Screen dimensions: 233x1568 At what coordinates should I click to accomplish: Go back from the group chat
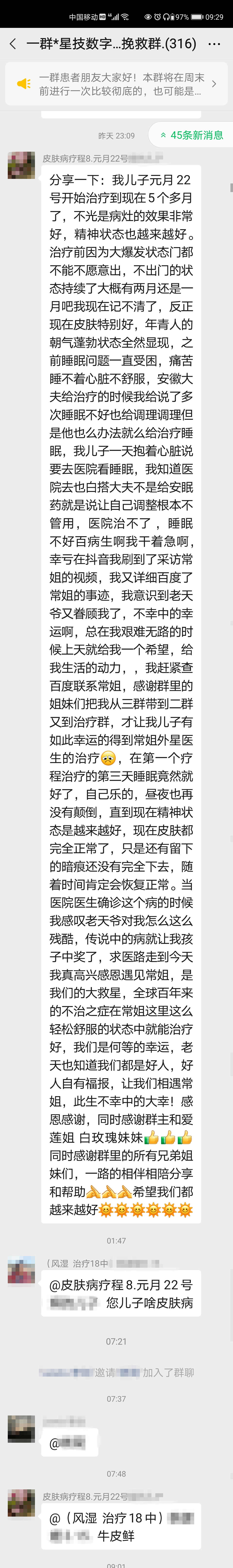[x=13, y=44]
